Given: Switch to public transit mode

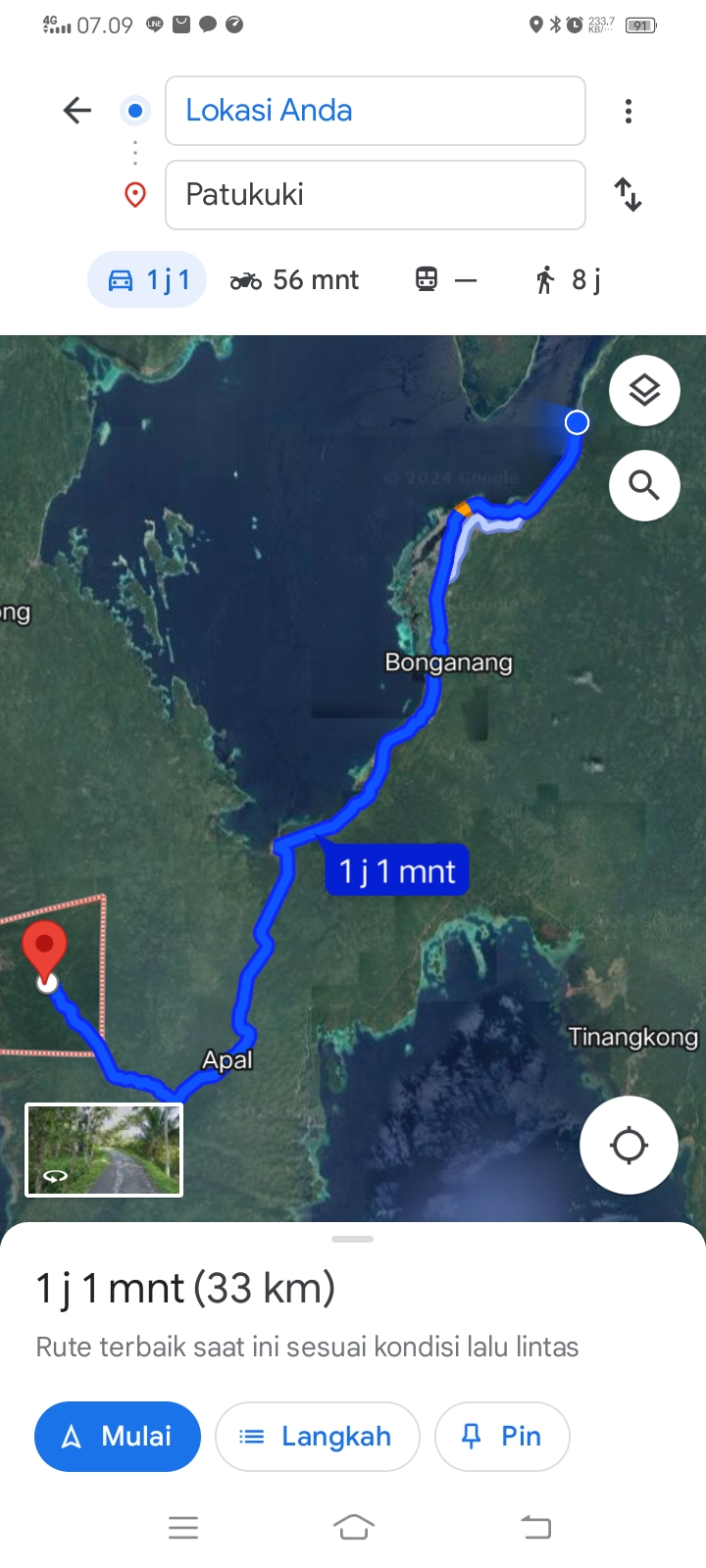Looking at the screenshot, I should (x=446, y=280).
